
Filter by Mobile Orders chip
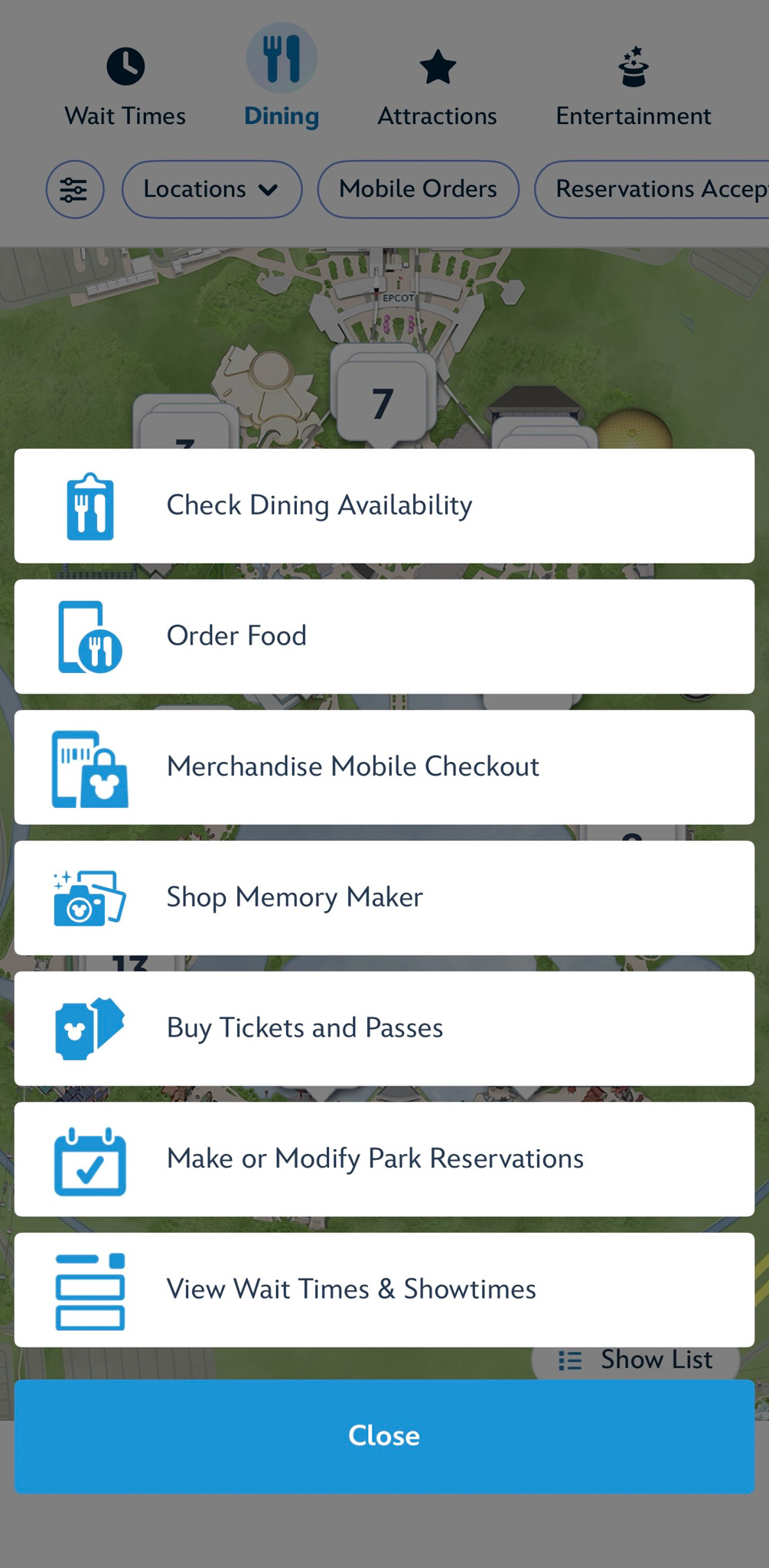click(x=418, y=189)
